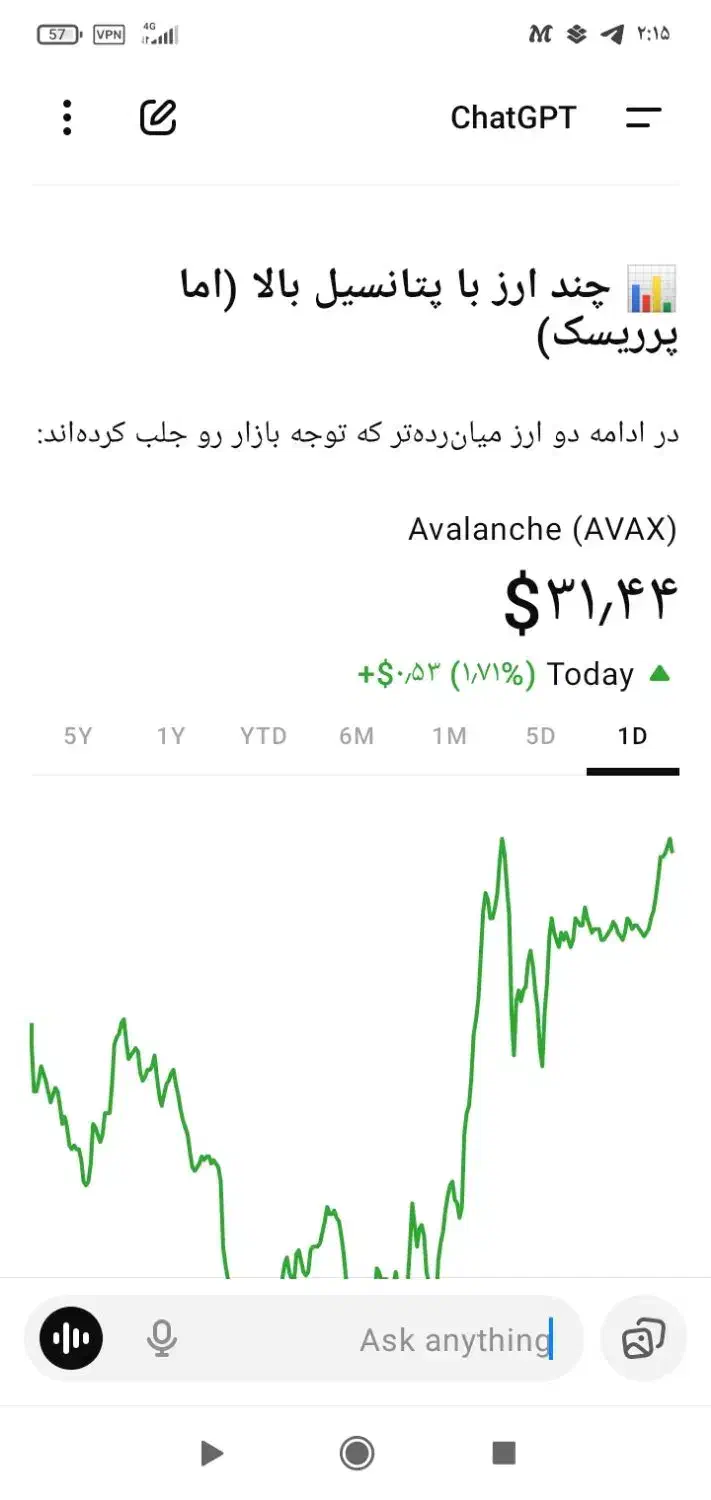Open the sidebar drawer menu
This screenshot has width=711, height=1500.
[x=643, y=118]
